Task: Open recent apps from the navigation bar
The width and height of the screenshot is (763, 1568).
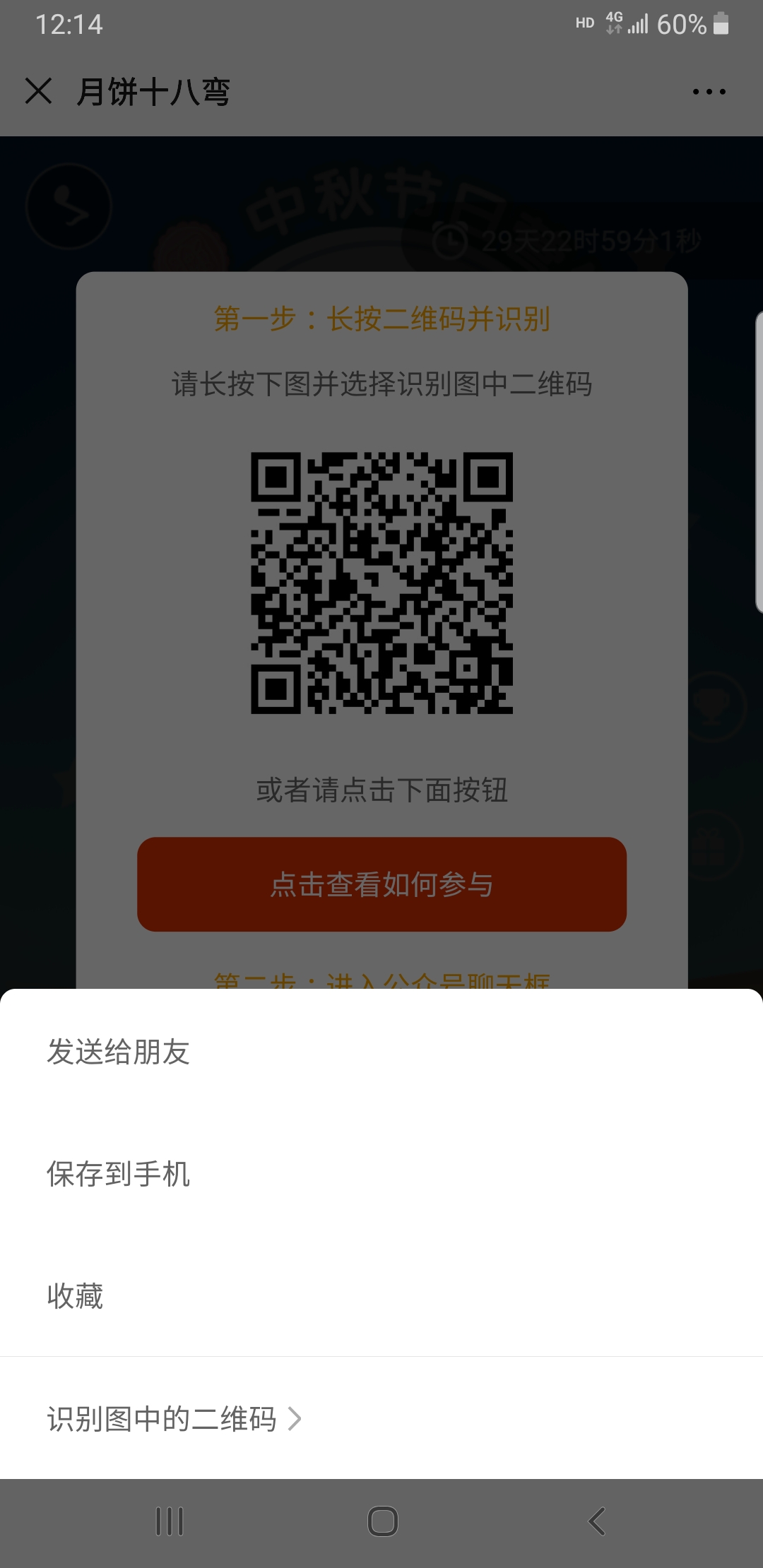Action: [170, 1521]
